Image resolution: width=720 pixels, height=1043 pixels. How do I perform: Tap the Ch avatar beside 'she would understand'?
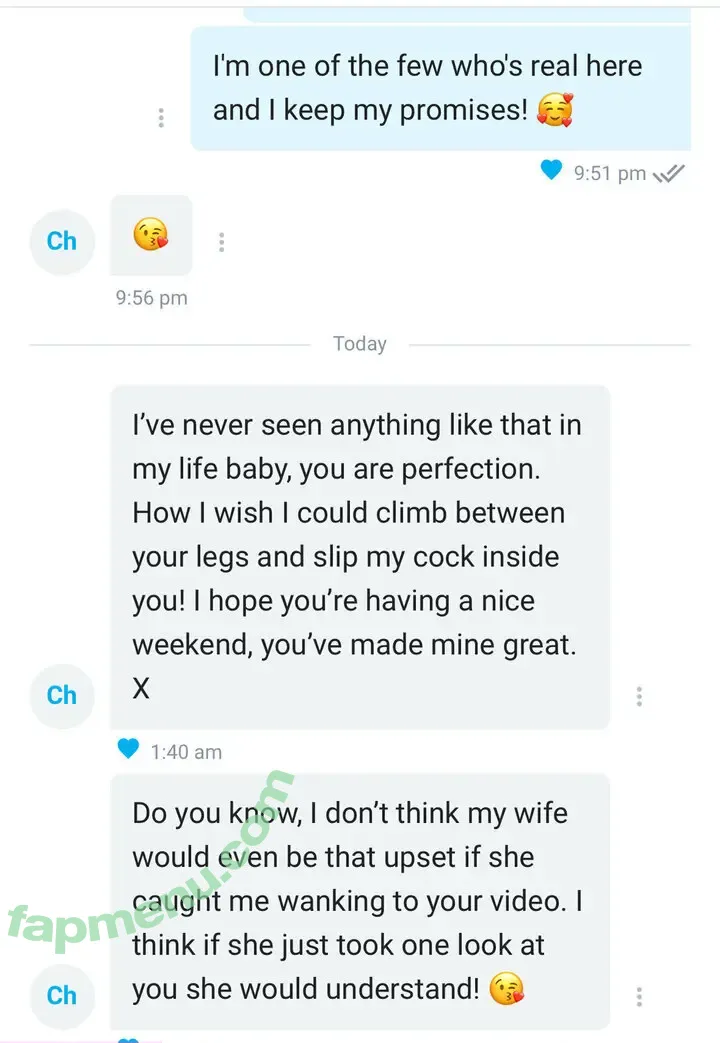tap(62, 995)
